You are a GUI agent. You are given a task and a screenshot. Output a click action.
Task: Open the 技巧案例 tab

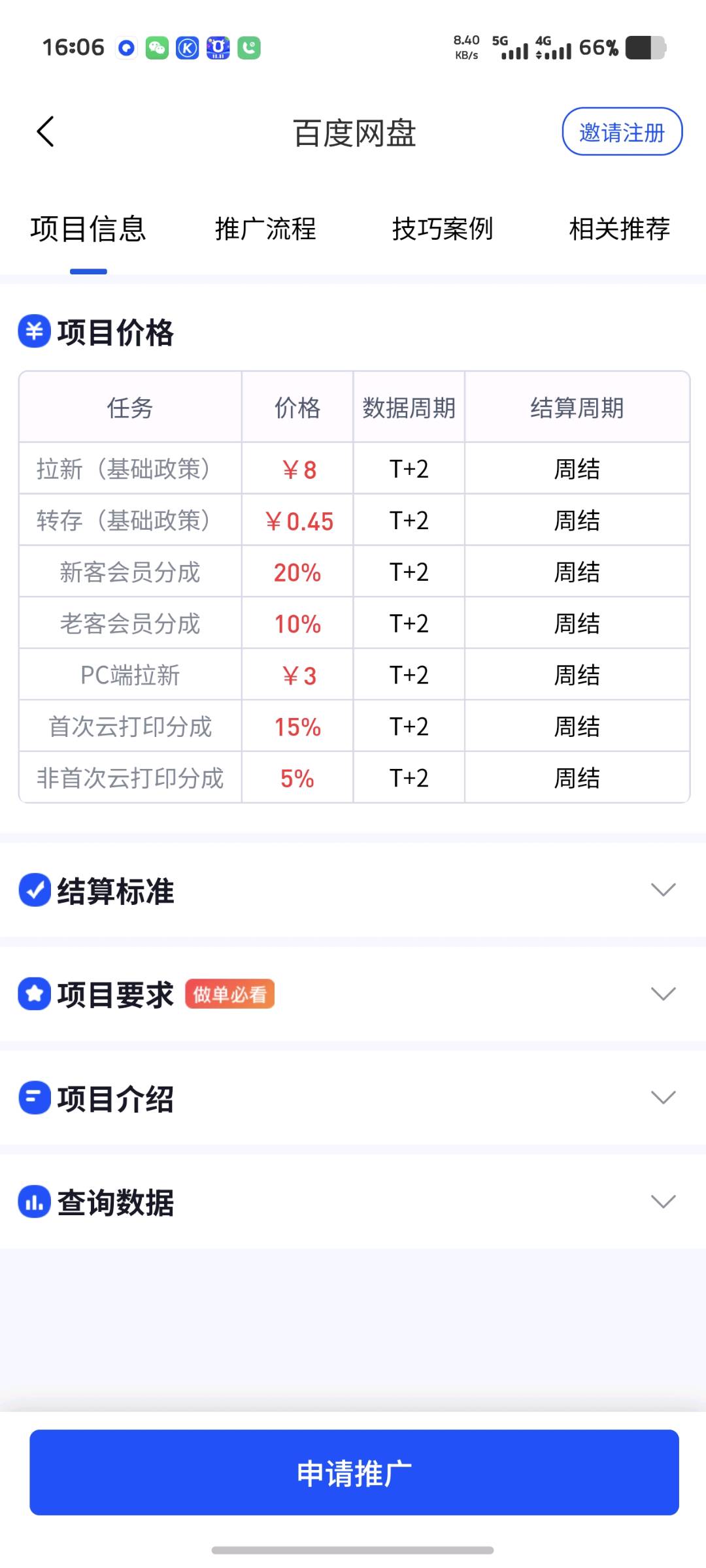pos(443,229)
